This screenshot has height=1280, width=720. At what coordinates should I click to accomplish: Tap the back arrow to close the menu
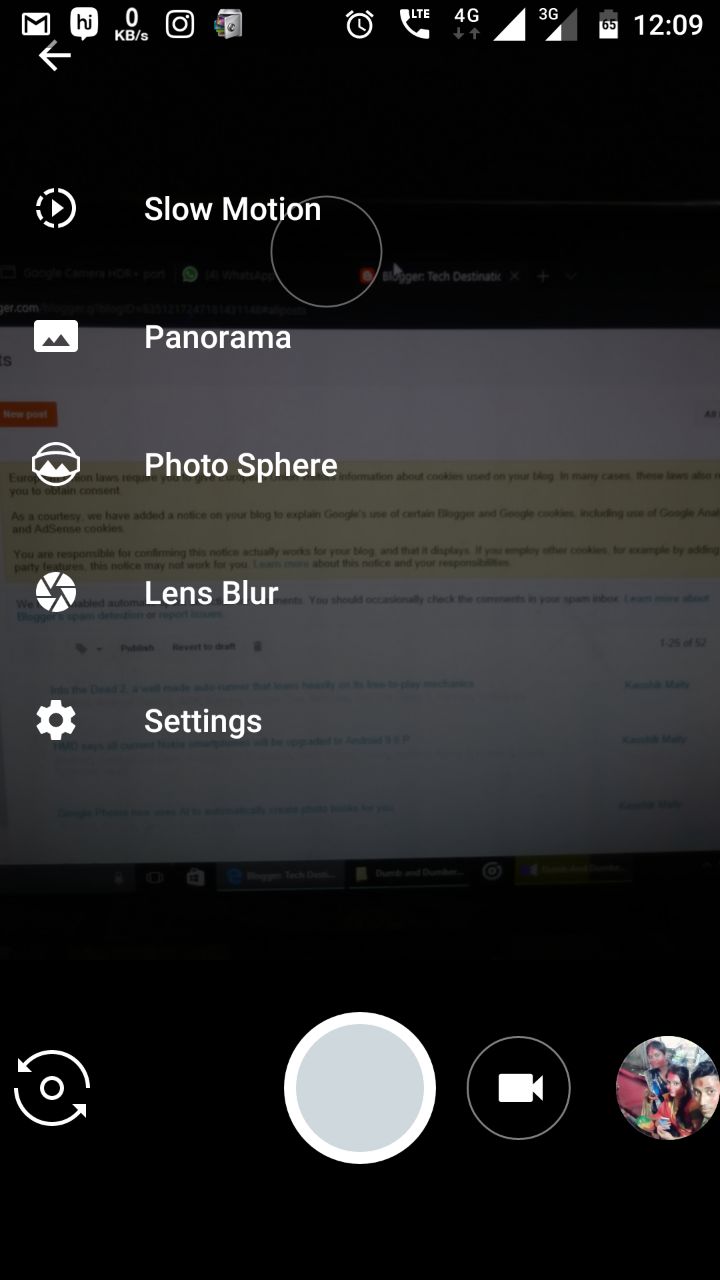pyautogui.click(x=55, y=57)
